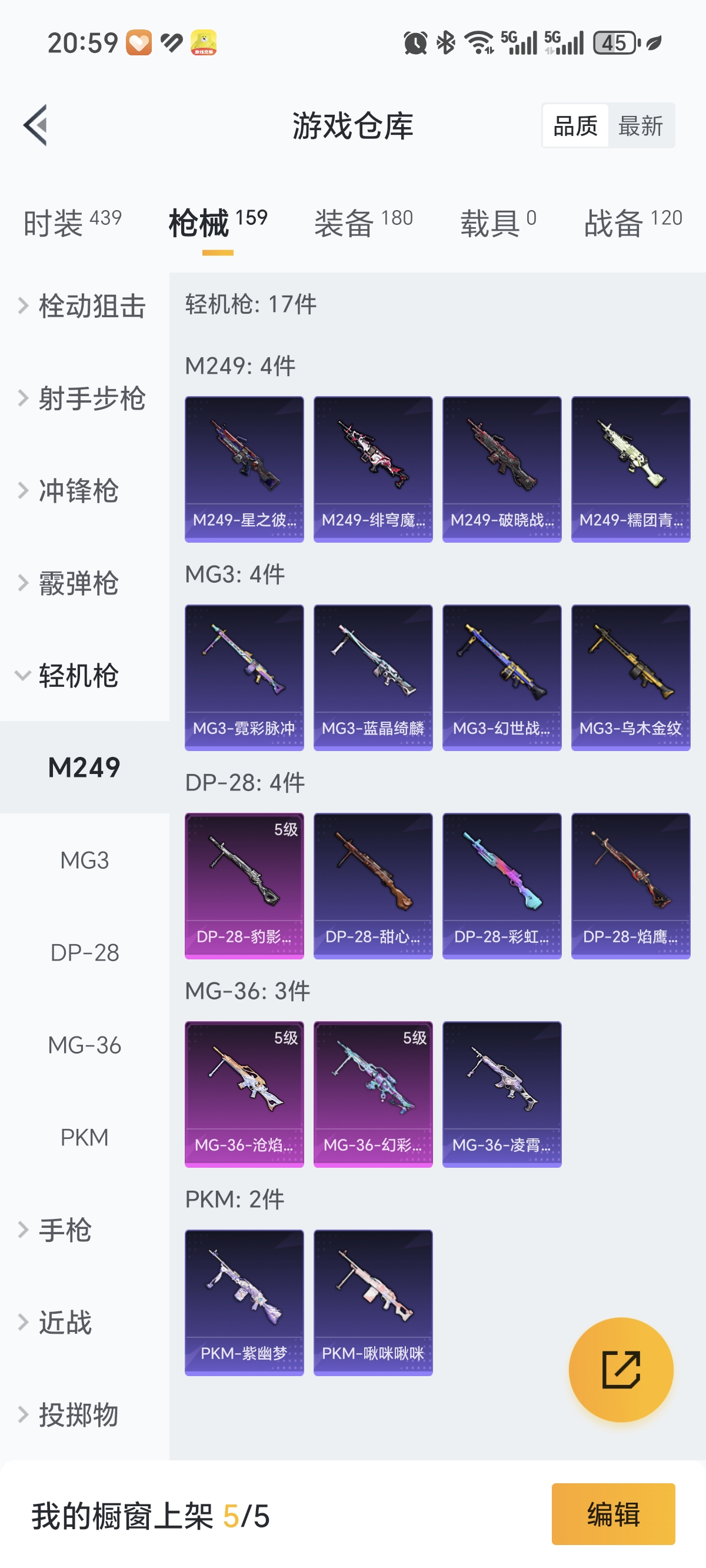
Task: Open the M249-星之彼 weapon thumbnail
Action: coord(244,469)
